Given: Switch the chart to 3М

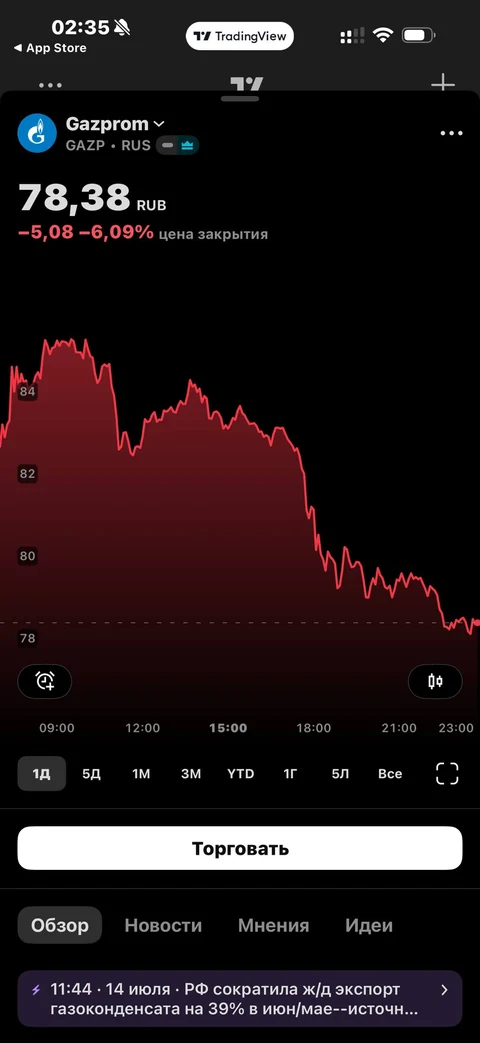Looking at the screenshot, I should (191, 774).
